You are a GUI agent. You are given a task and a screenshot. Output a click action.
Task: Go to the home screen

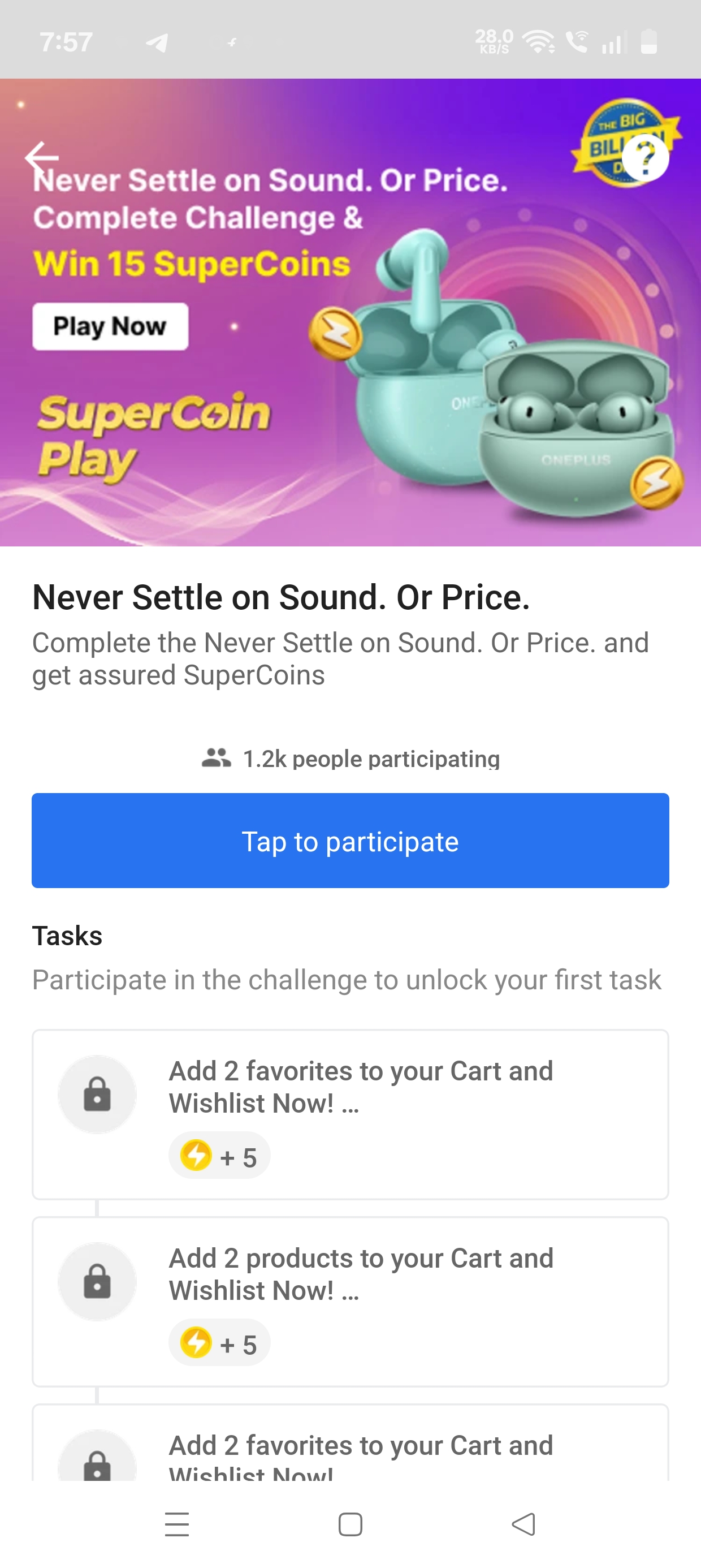click(x=350, y=1524)
